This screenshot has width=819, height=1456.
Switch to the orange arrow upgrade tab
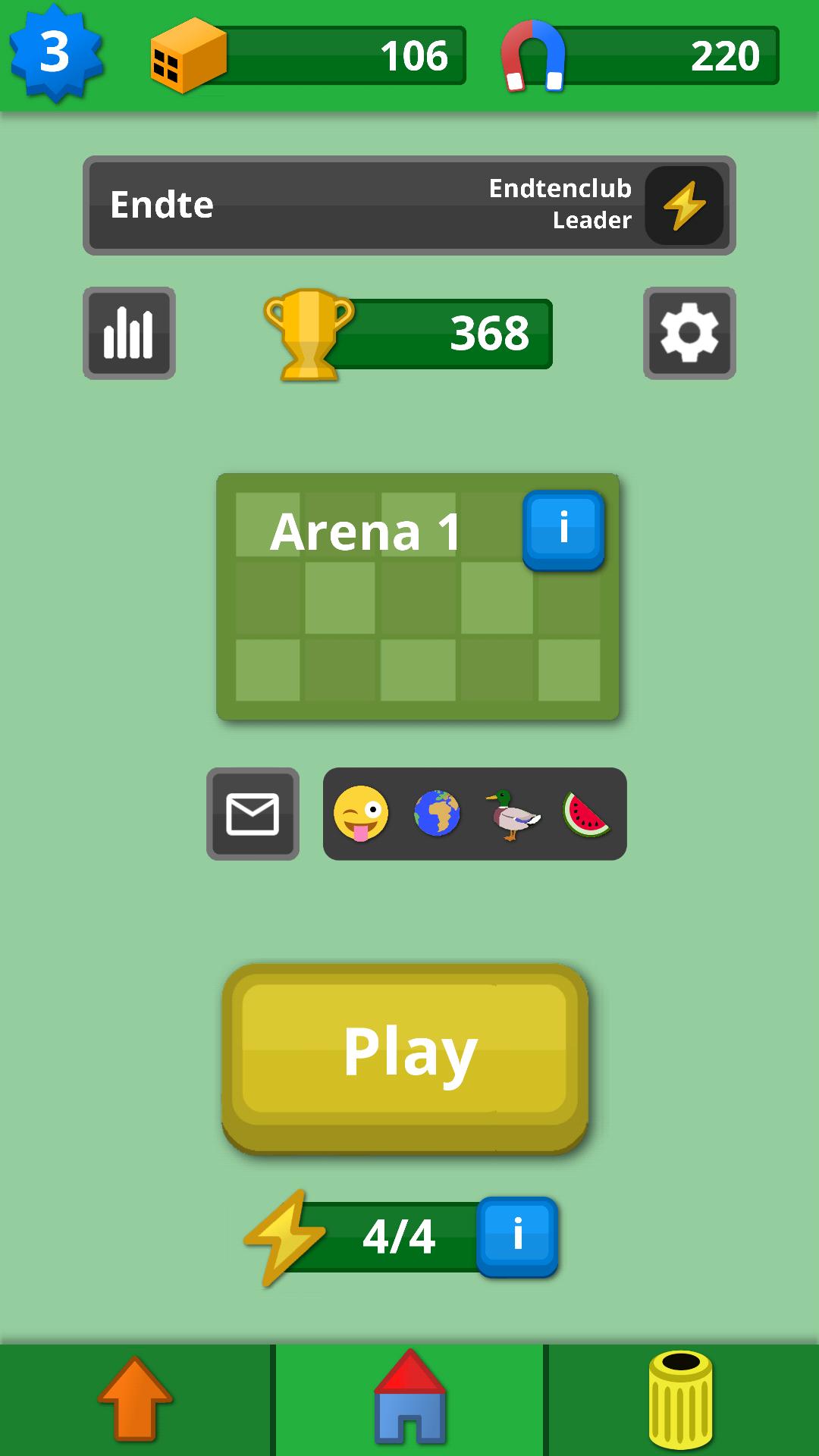click(x=135, y=1399)
